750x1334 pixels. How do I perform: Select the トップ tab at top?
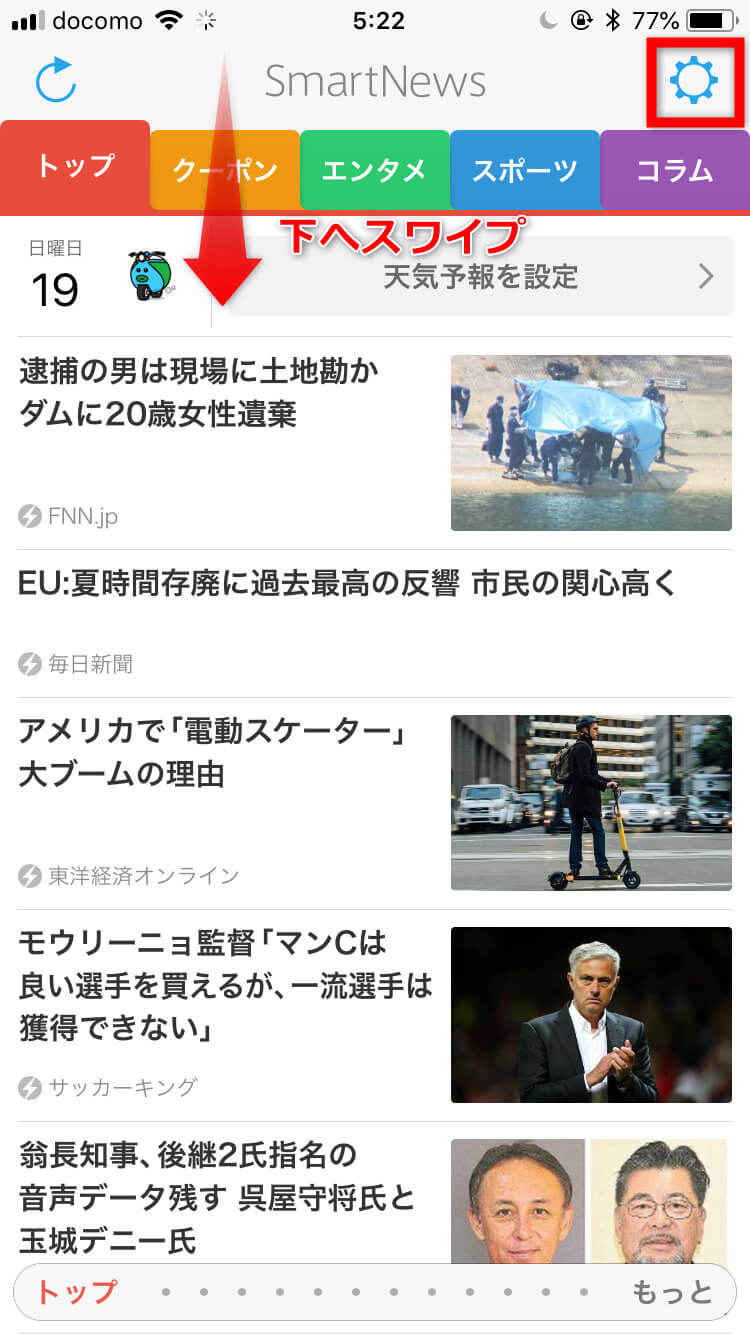pos(75,166)
